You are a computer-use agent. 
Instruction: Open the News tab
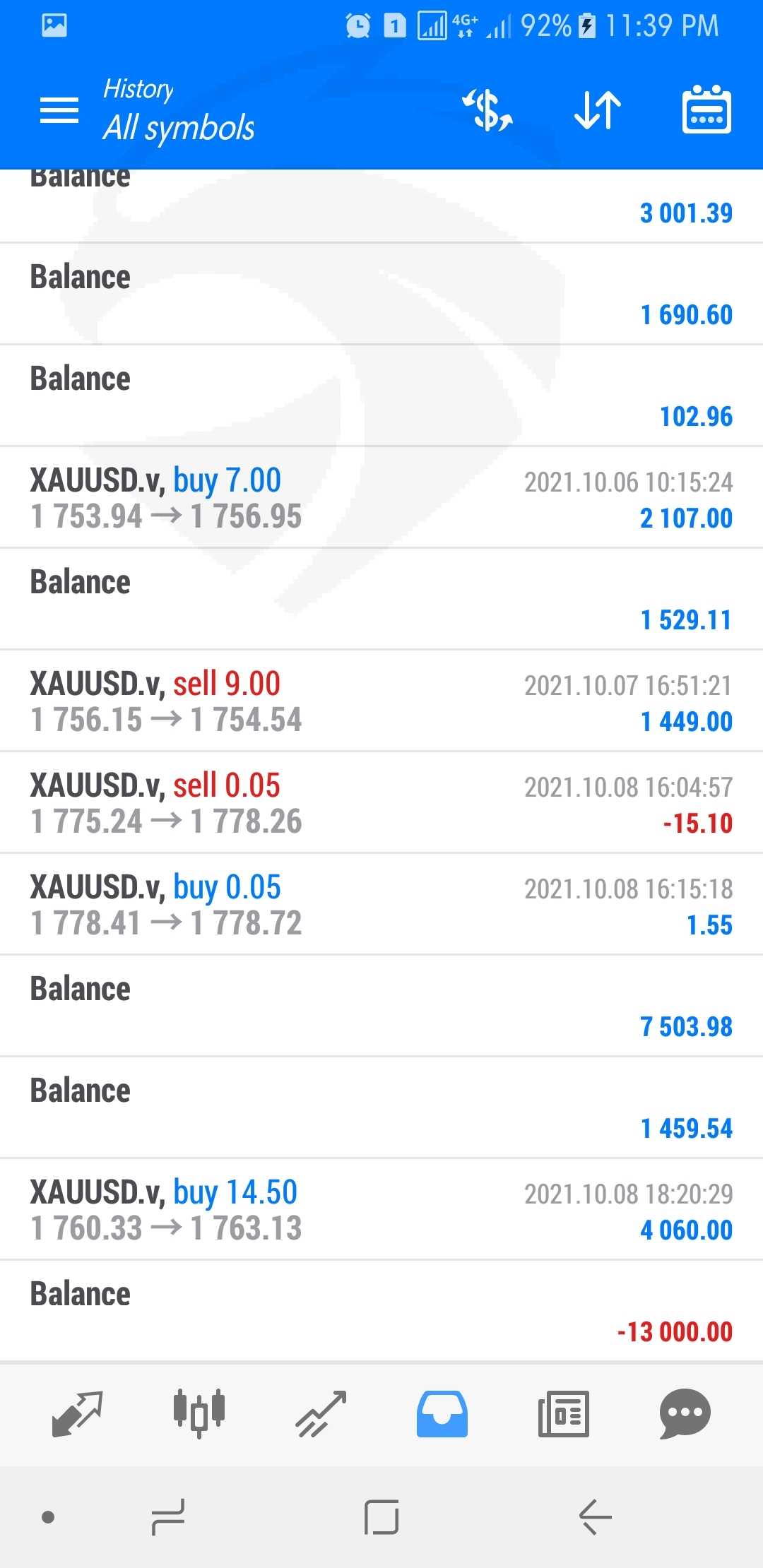pyautogui.click(x=563, y=1413)
